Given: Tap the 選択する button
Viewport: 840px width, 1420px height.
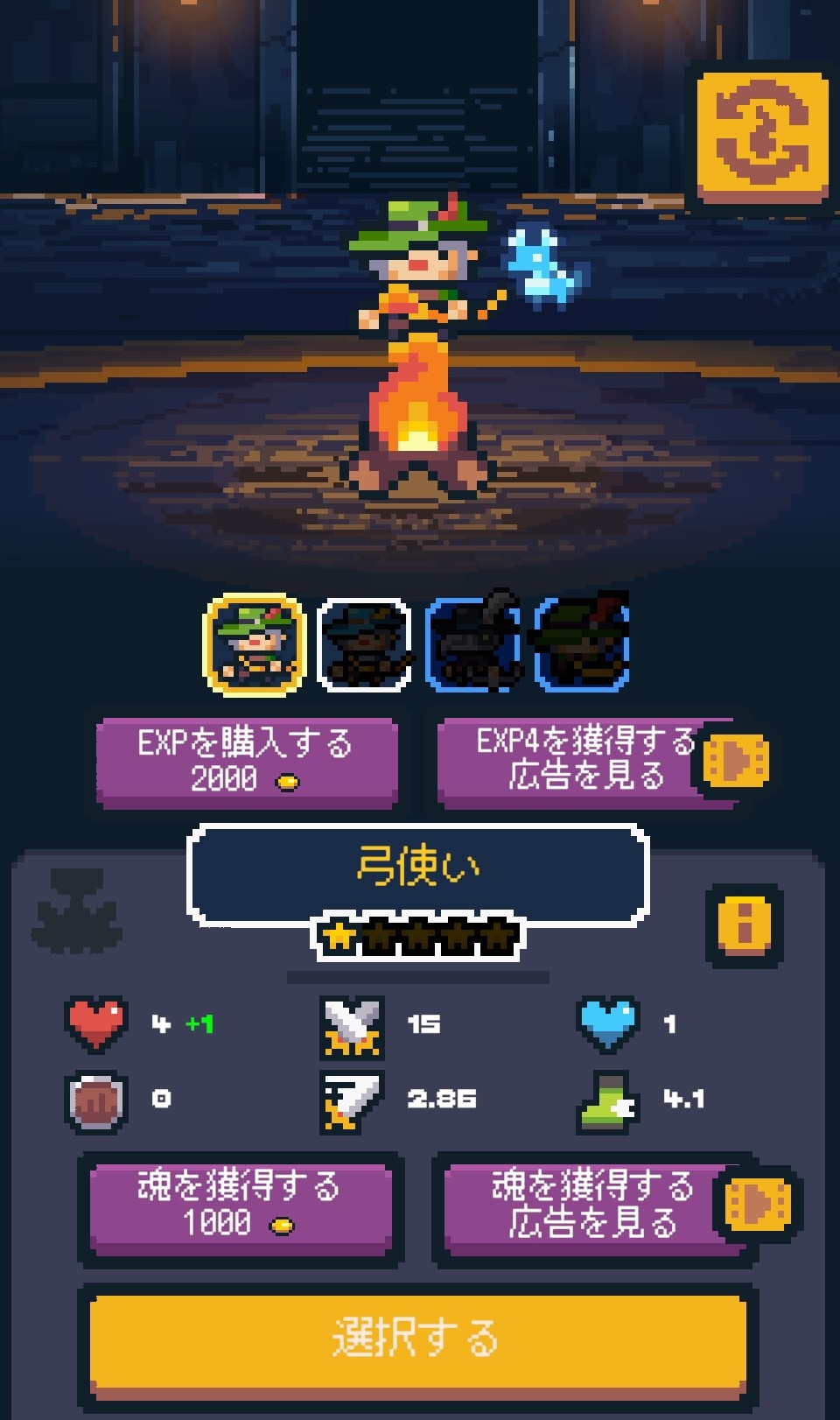Looking at the screenshot, I should 418,1340.
